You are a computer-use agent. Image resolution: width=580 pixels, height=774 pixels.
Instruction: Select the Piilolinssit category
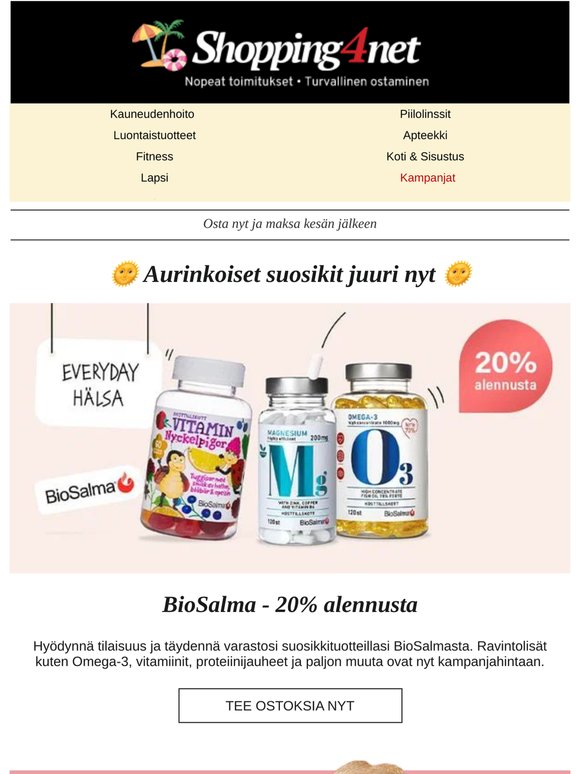425,114
